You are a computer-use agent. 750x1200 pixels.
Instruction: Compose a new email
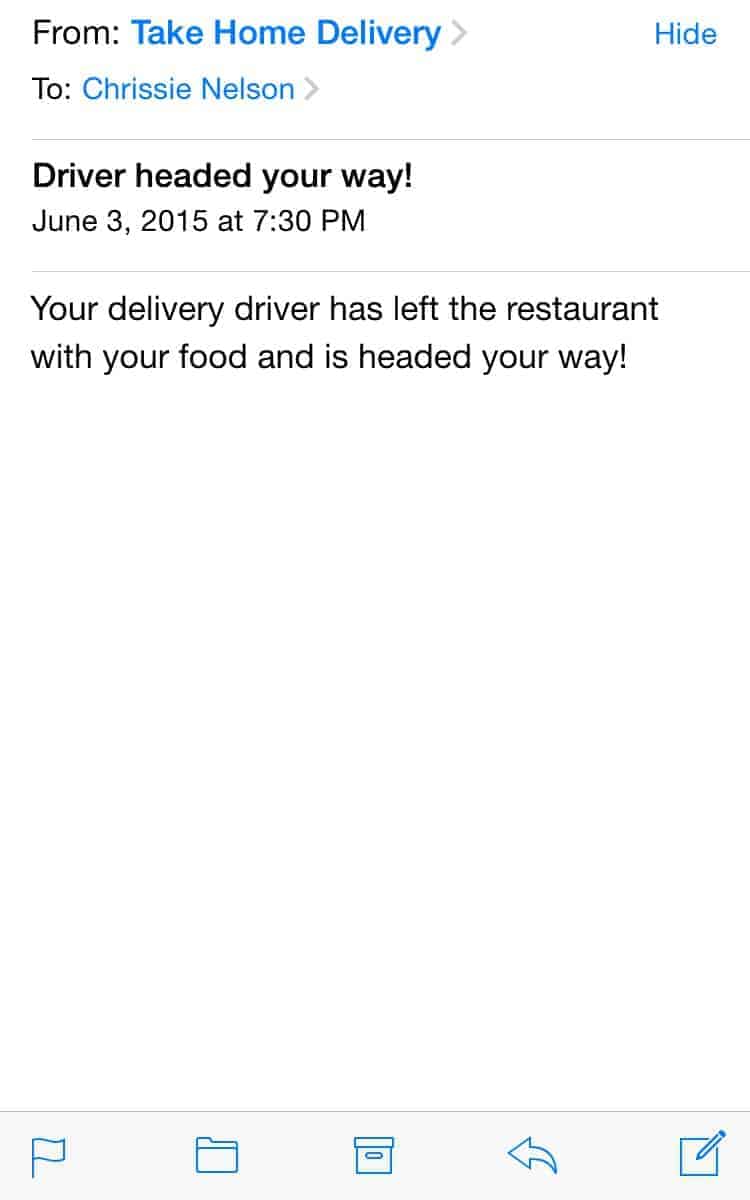(x=701, y=1153)
